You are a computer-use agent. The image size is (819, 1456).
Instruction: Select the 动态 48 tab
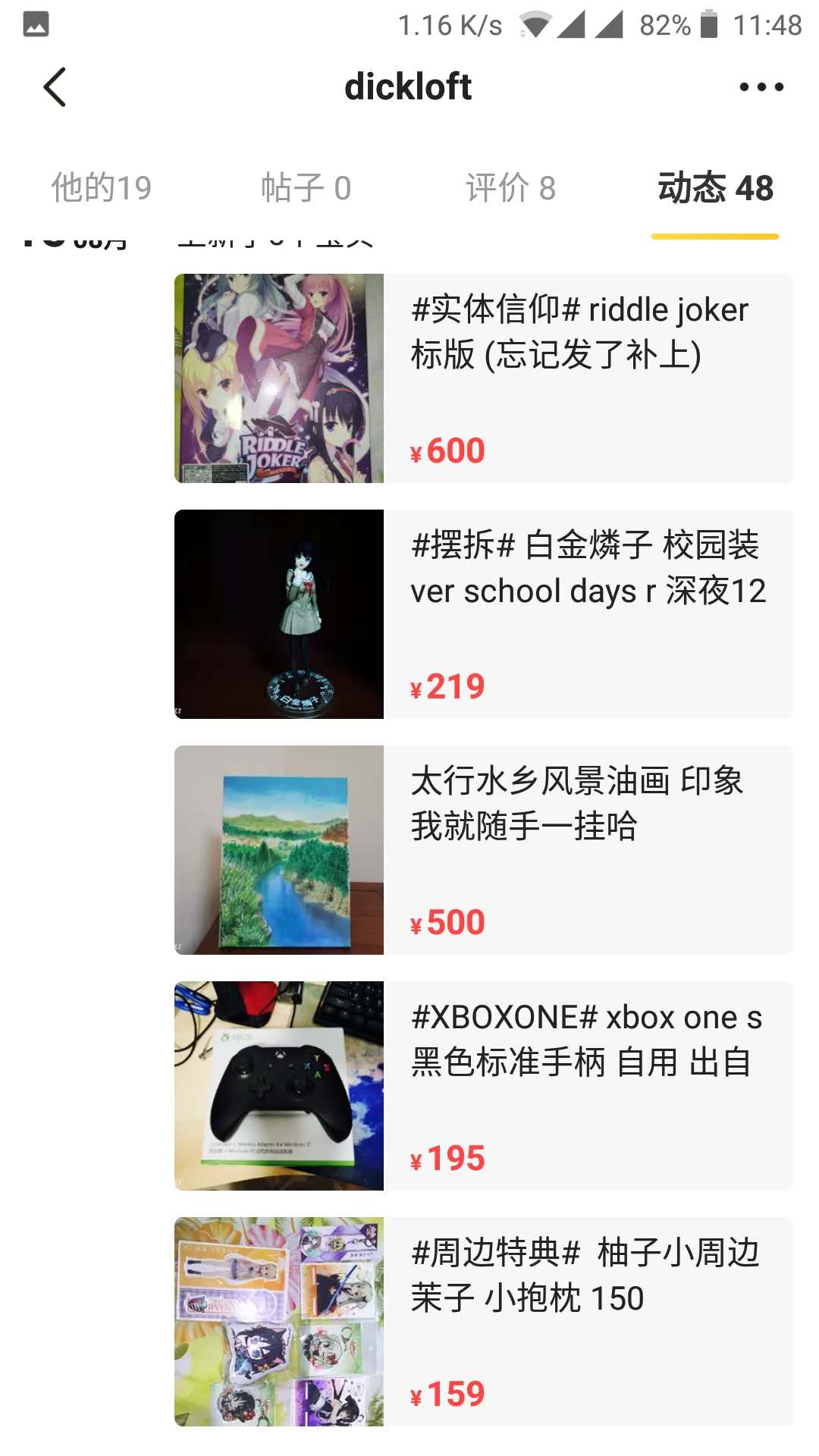coord(715,188)
